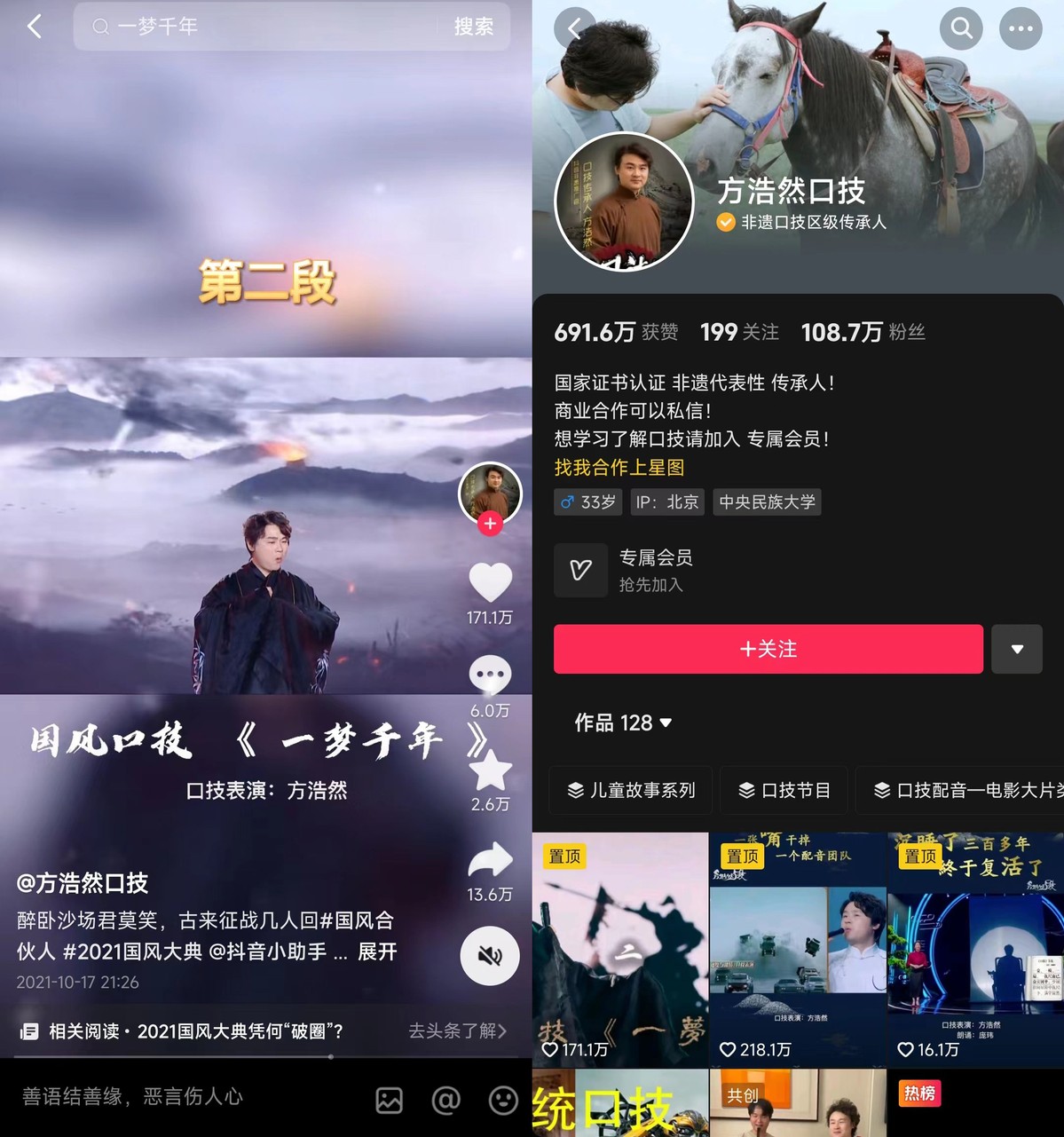
Task: Tap the 搜索 button in the search bar
Action: 474,27
